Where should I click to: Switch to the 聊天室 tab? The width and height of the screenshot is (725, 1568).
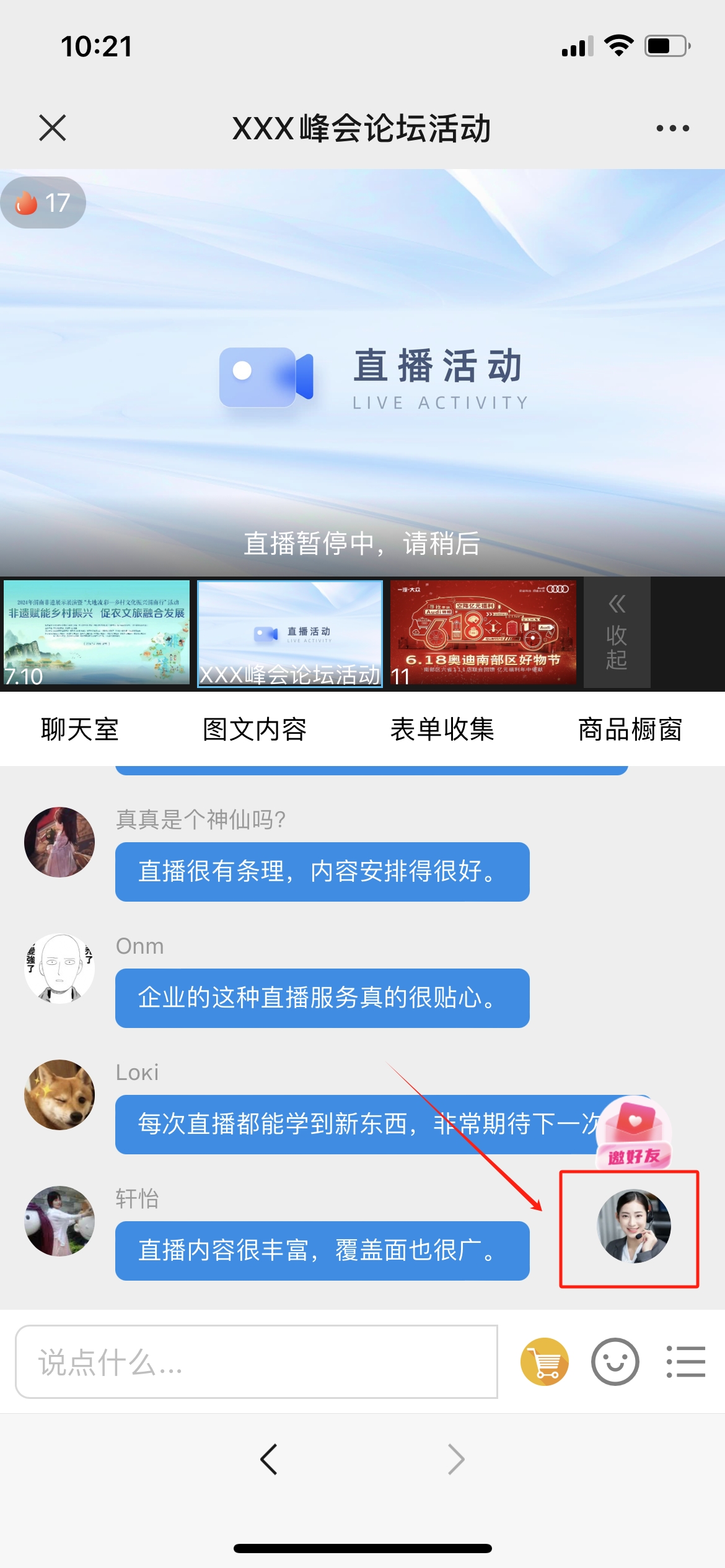click(x=79, y=730)
